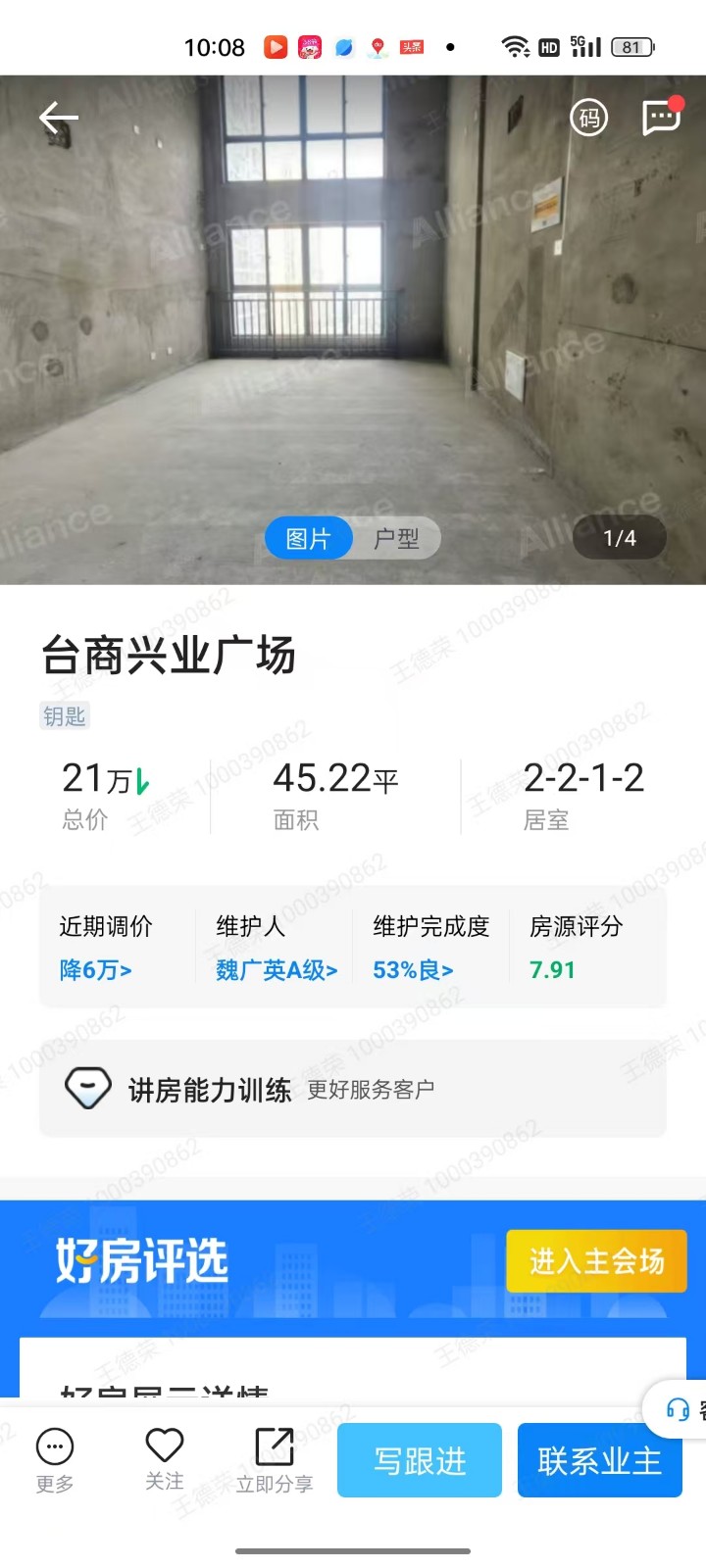Tap 写跟进 to write a follow-up

coord(420,1460)
